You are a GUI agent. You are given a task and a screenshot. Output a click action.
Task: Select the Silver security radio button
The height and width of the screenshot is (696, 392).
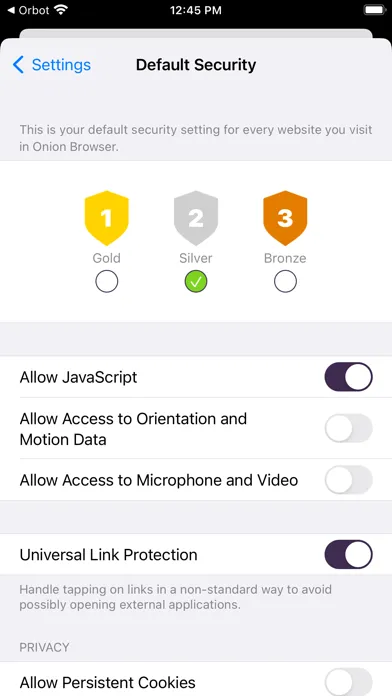[x=196, y=281]
